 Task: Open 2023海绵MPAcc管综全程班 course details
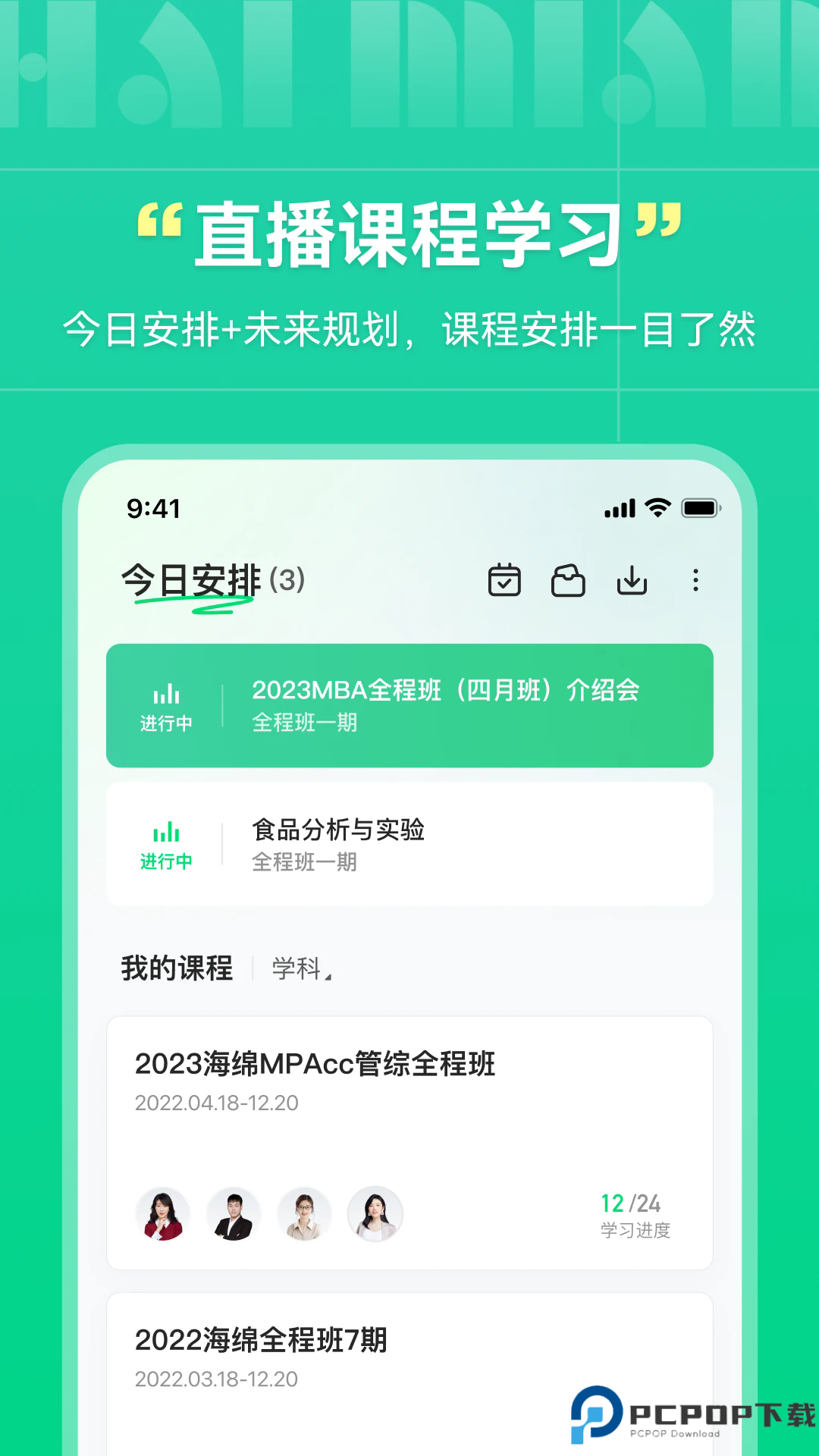tap(315, 1064)
